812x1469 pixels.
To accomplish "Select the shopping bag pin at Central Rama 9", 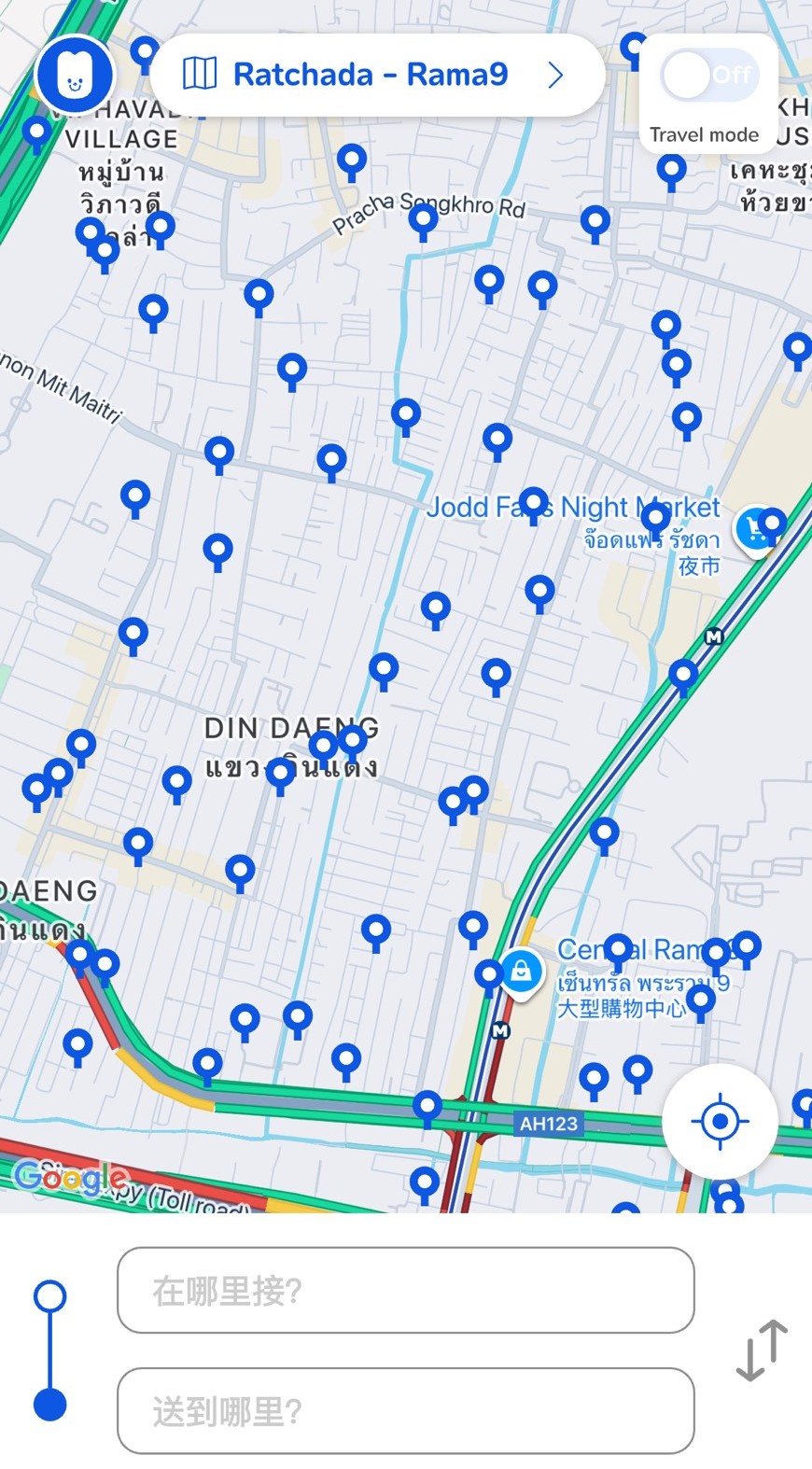I will point(522,972).
